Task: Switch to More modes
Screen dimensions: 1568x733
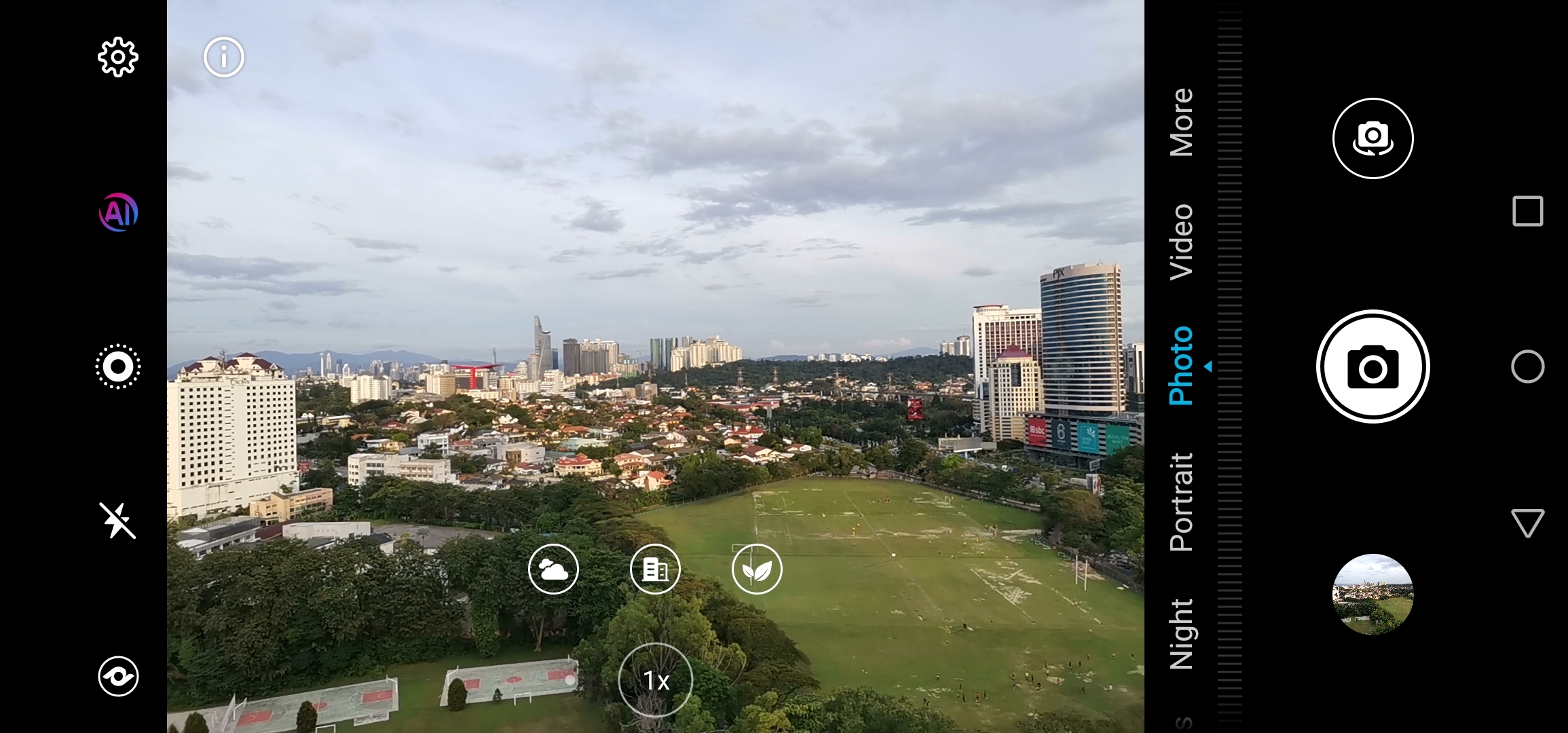Action: click(x=1182, y=122)
